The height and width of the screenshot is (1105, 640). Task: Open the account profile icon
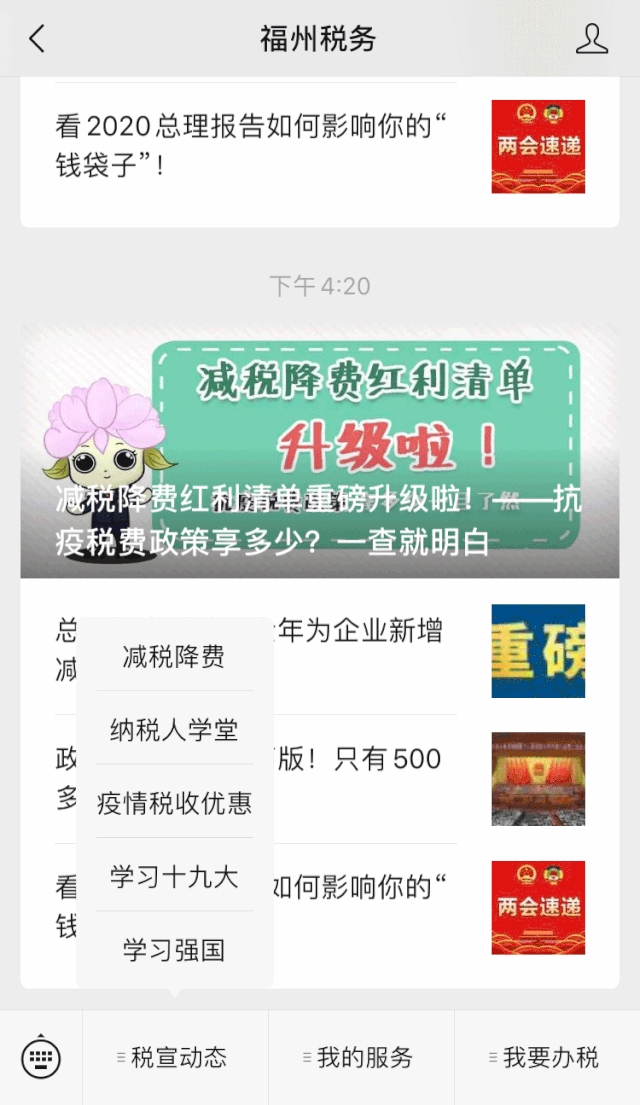pyautogui.click(x=591, y=39)
